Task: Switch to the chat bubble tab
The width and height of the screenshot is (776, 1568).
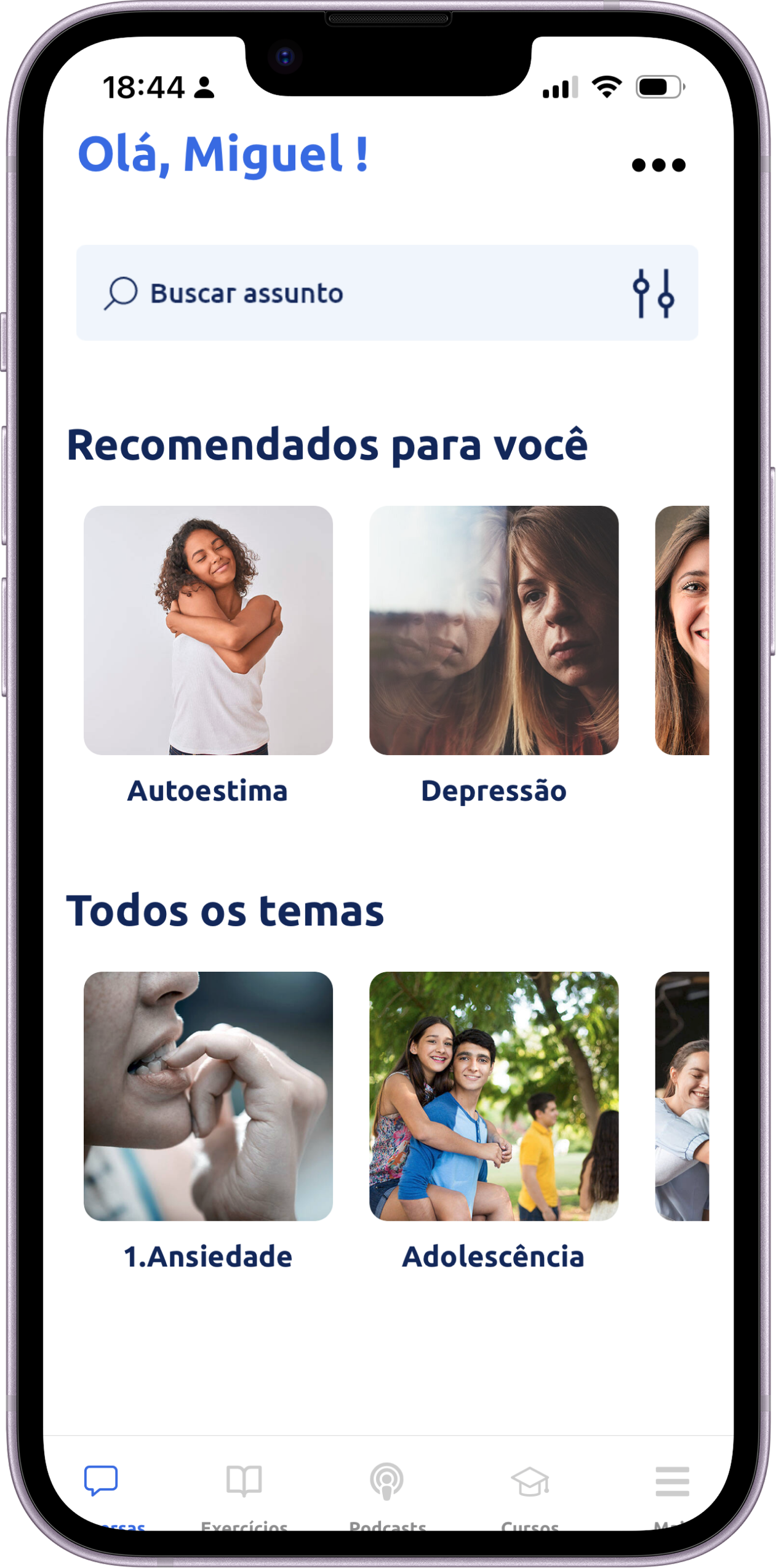Action: click(x=101, y=1481)
